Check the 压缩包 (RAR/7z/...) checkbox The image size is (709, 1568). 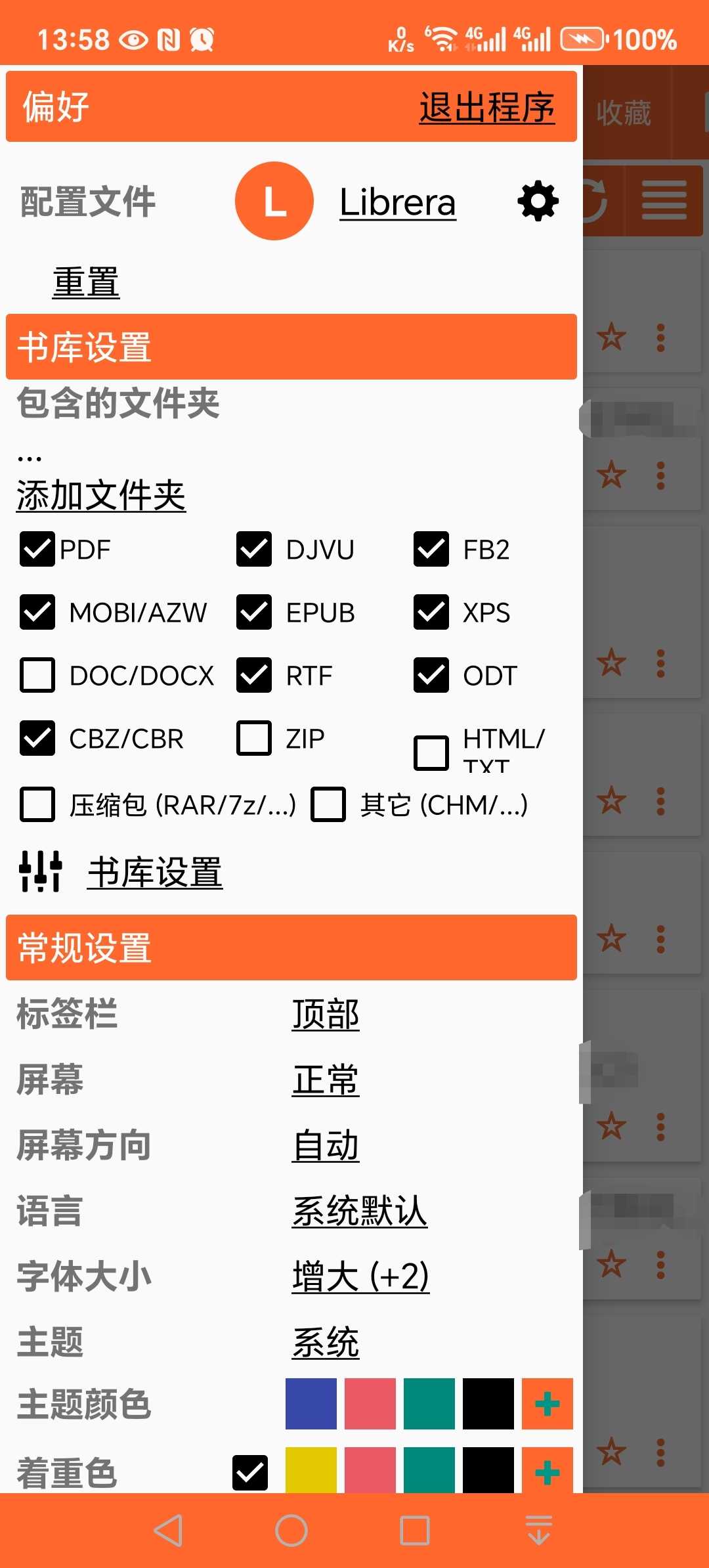tap(37, 805)
